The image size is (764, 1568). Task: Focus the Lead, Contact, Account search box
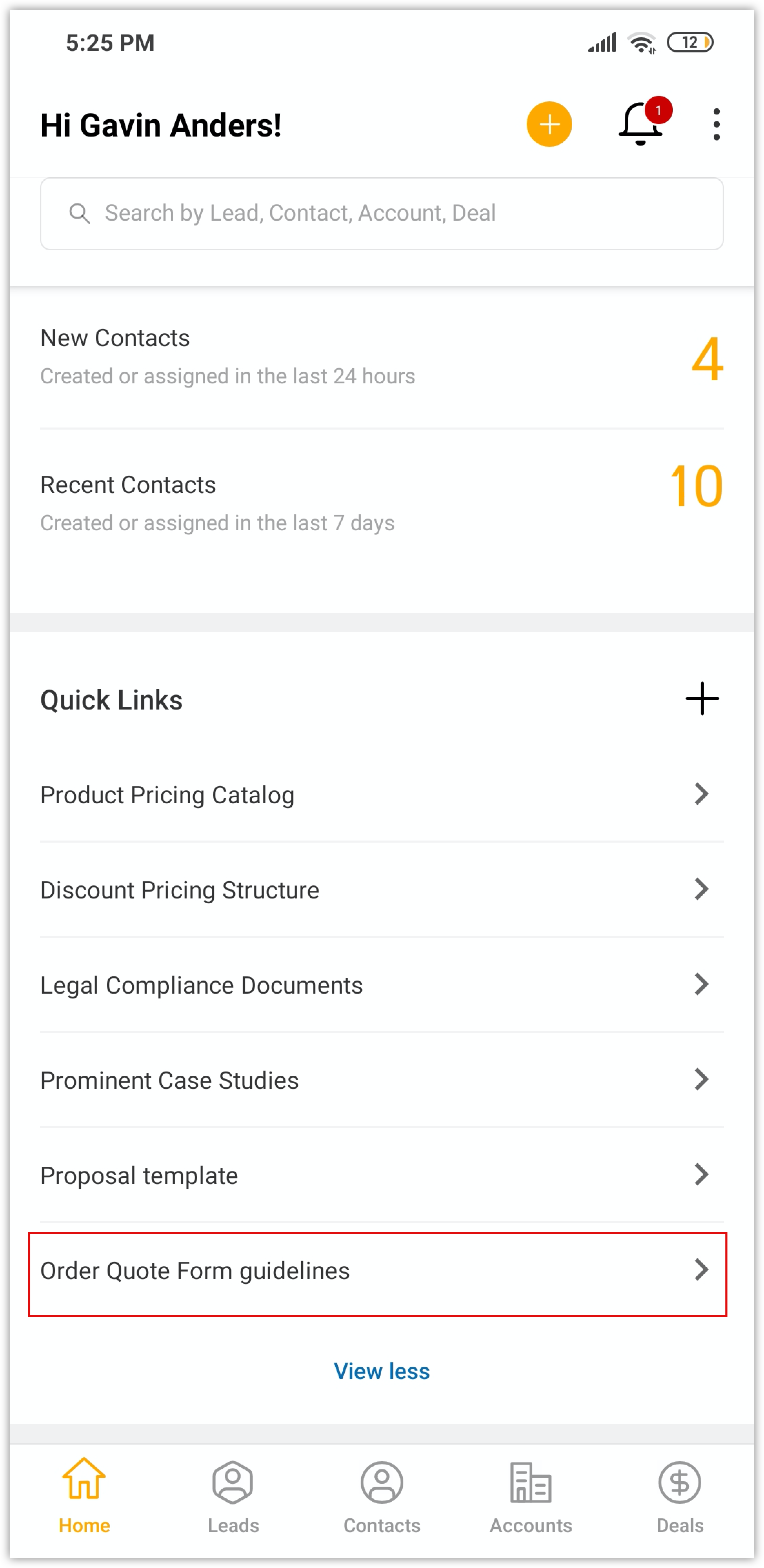[382, 214]
